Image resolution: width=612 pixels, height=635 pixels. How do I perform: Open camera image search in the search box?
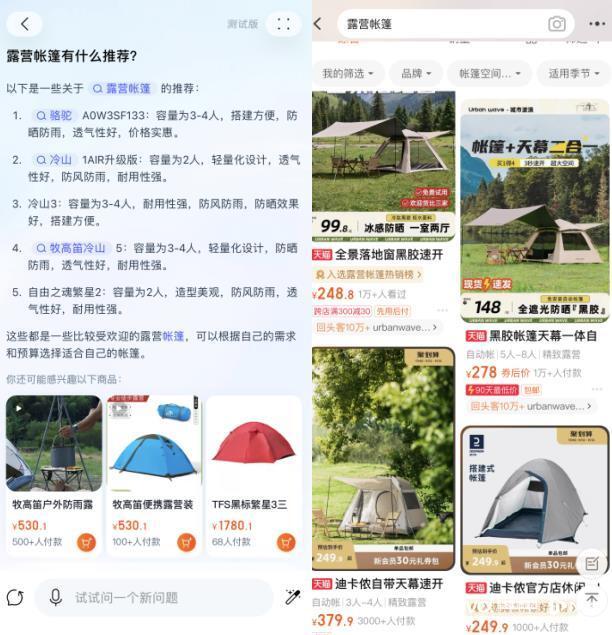(557, 24)
